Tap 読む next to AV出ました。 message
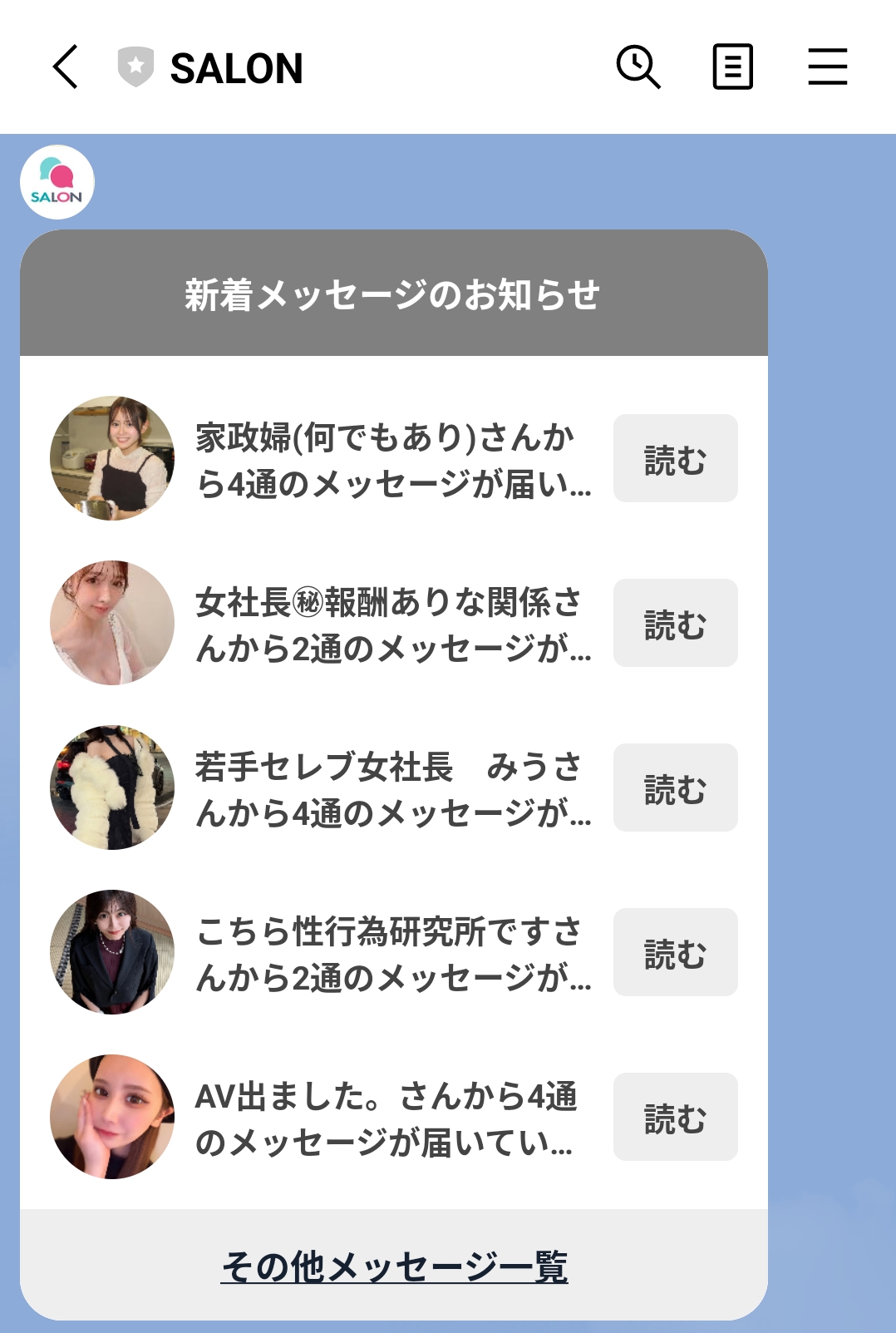The width and height of the screenshot is (896, 1333). [675, 1117]
